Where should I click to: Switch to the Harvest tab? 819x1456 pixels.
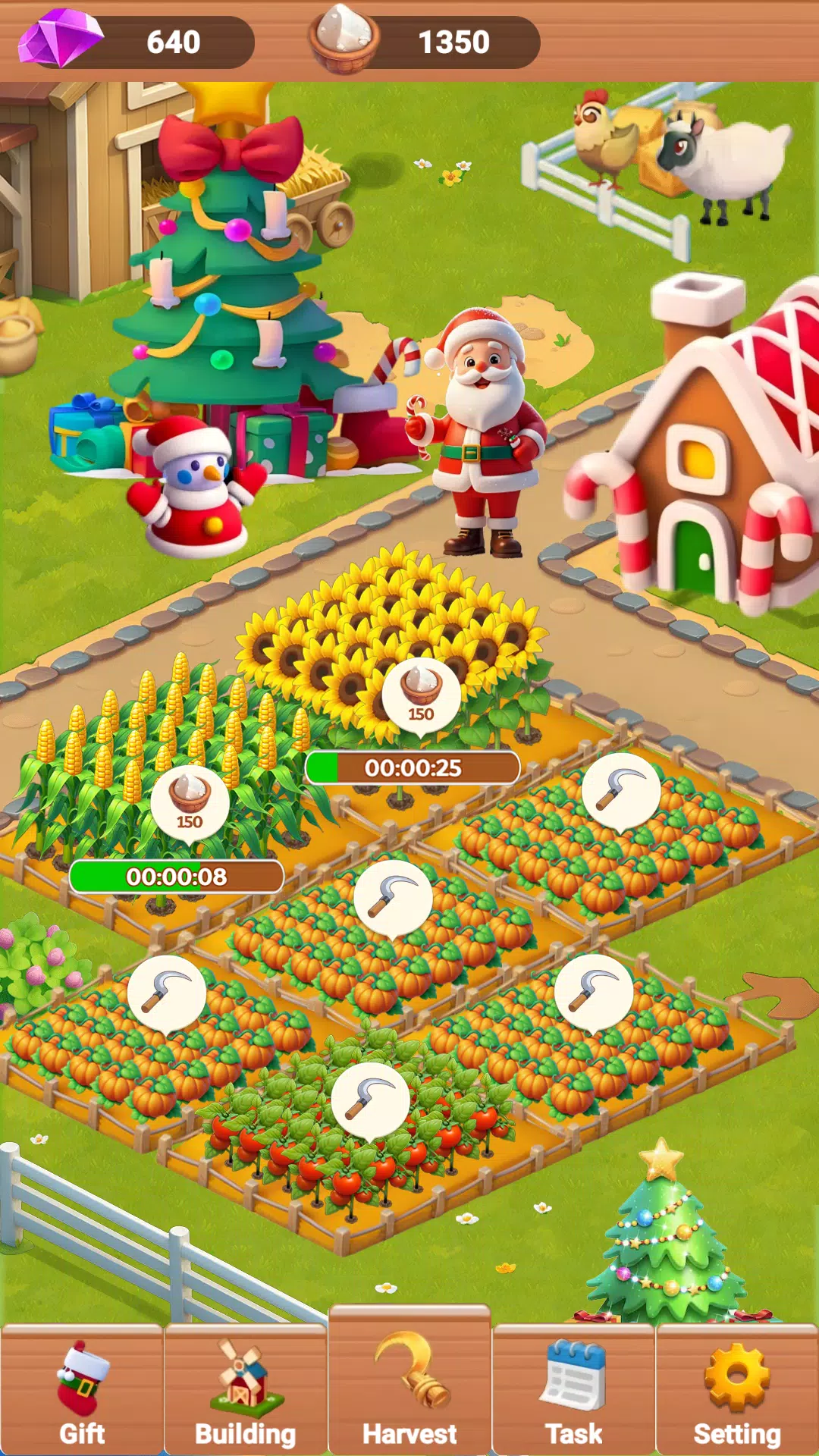pos(409,1381)
